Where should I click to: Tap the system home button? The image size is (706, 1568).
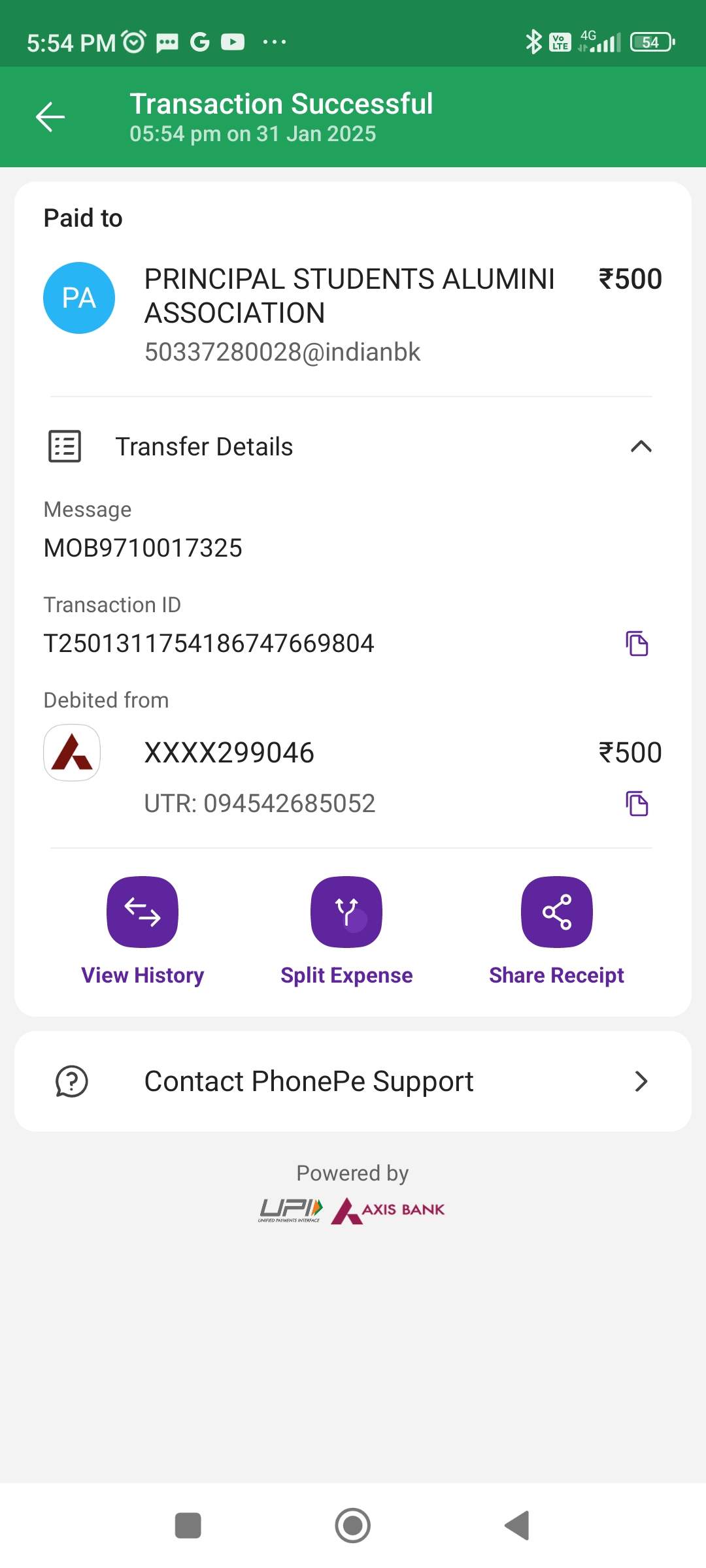(x=353, y=1526)
